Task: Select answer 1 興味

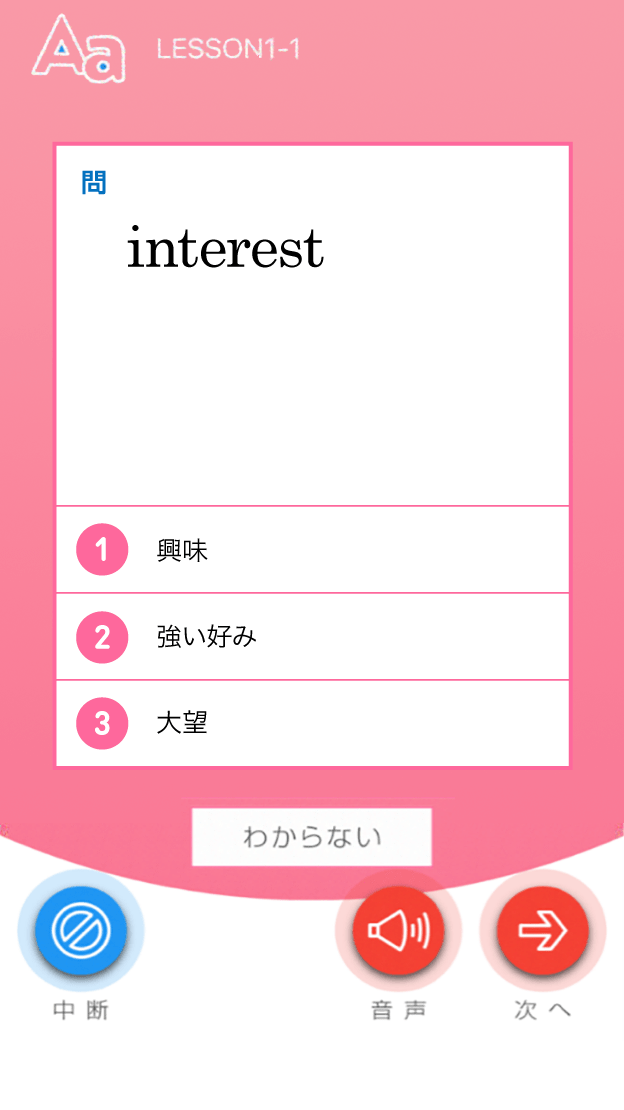Action: pyautogui.click(x=312, y=550)
